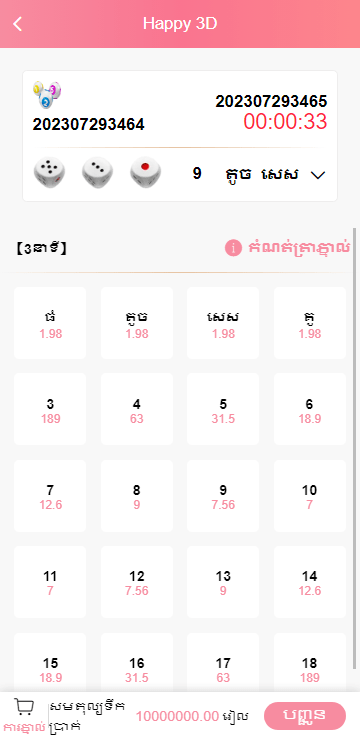Go back from Happy 3D

pyautogui.click(x=17, y=24)
